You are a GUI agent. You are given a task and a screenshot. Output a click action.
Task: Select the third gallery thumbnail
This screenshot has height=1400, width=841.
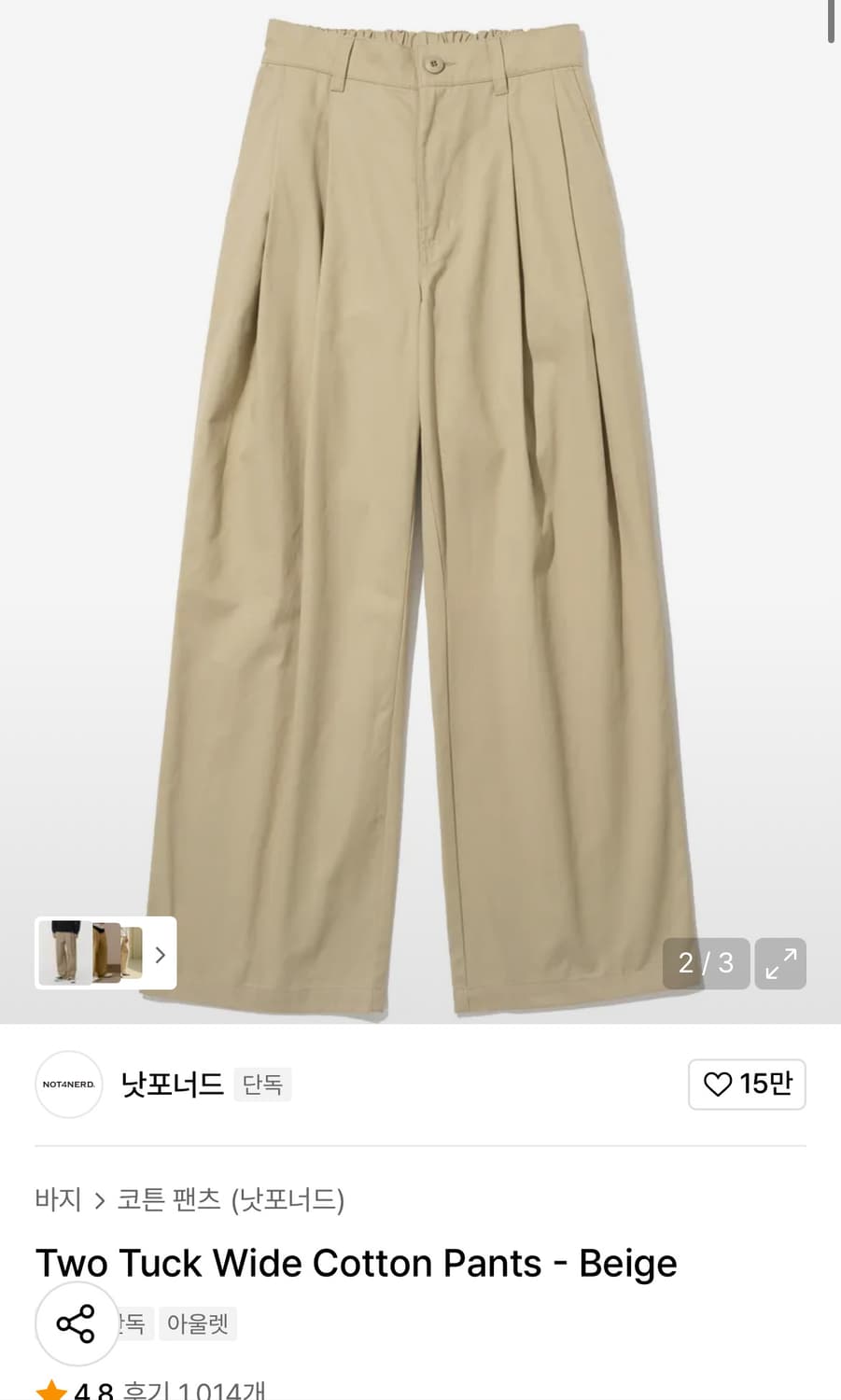coord(131,953)
